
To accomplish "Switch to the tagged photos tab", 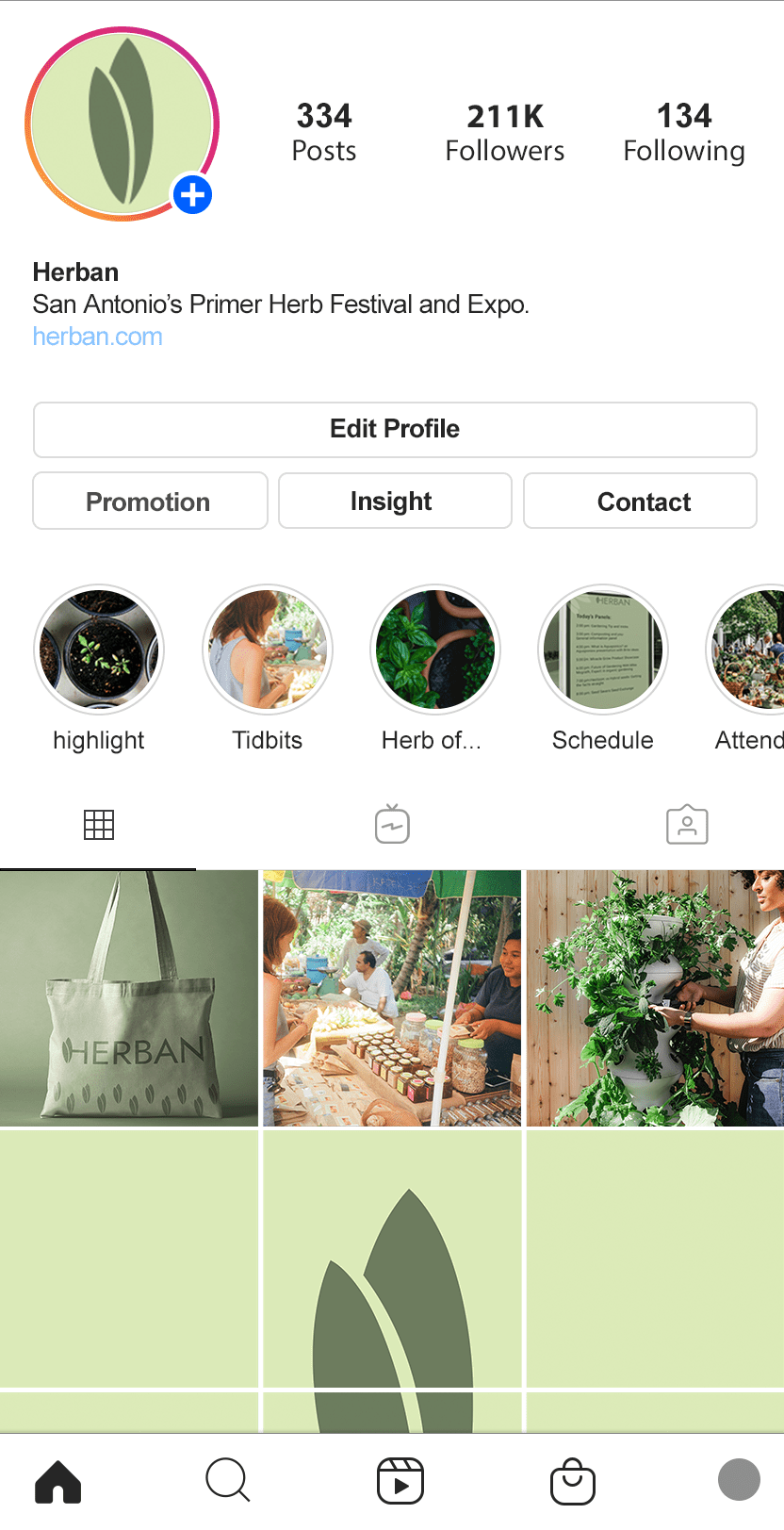I will pyautogui.click(x=687, y=825).
